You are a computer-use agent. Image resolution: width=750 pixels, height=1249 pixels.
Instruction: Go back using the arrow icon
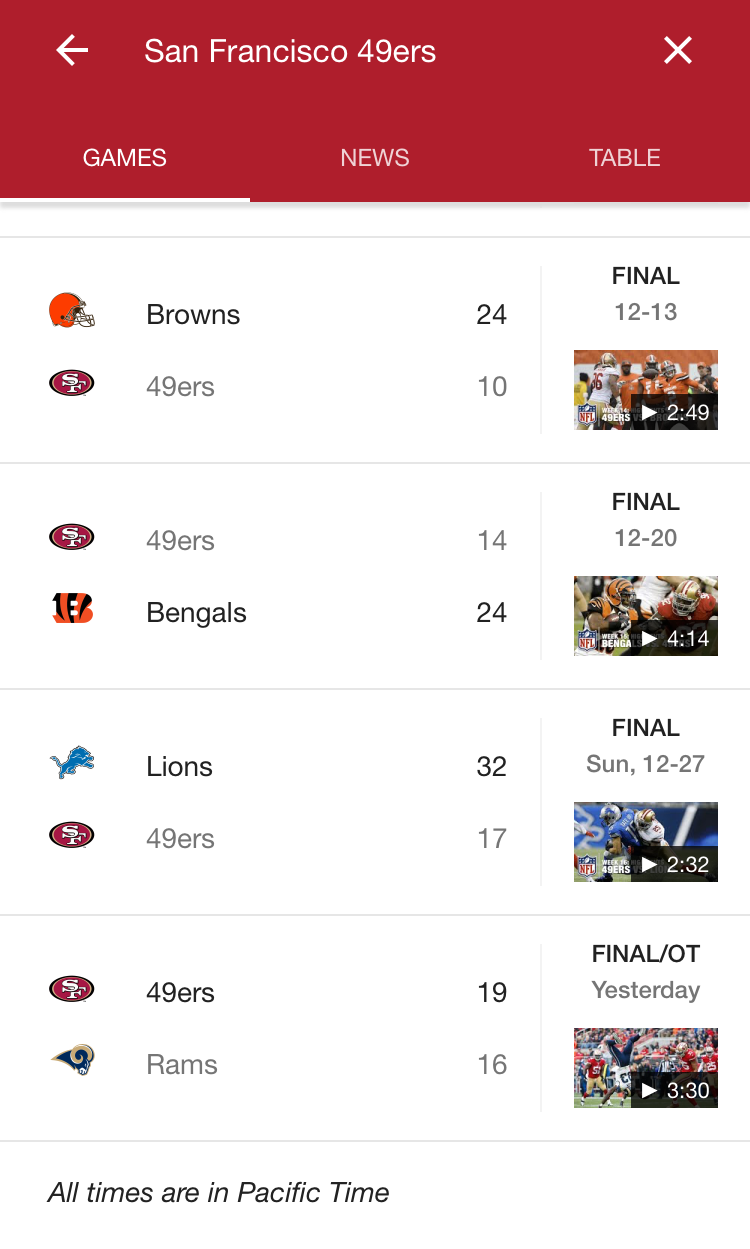[72, 51]
